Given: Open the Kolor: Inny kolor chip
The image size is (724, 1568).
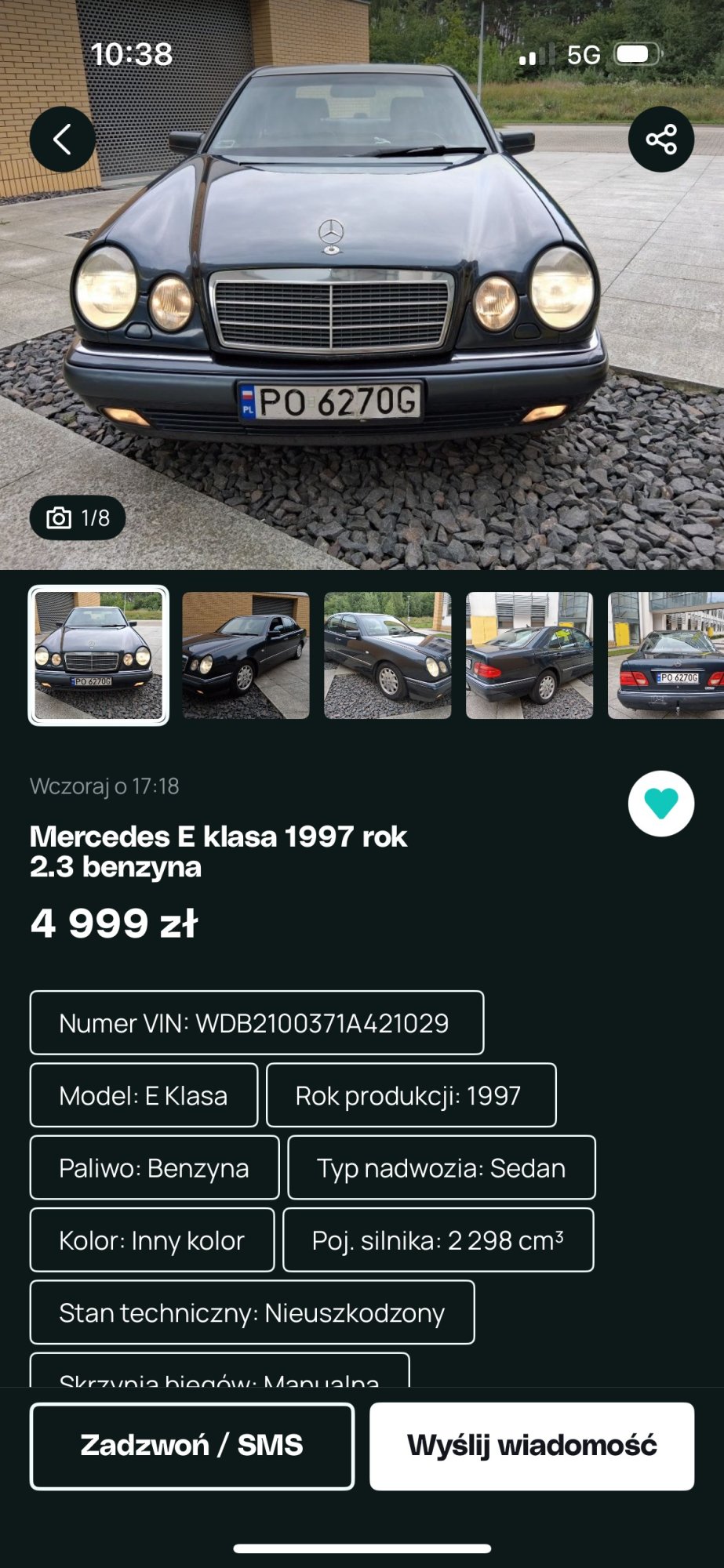Looking at the screenshot, I should point(151,1240).
